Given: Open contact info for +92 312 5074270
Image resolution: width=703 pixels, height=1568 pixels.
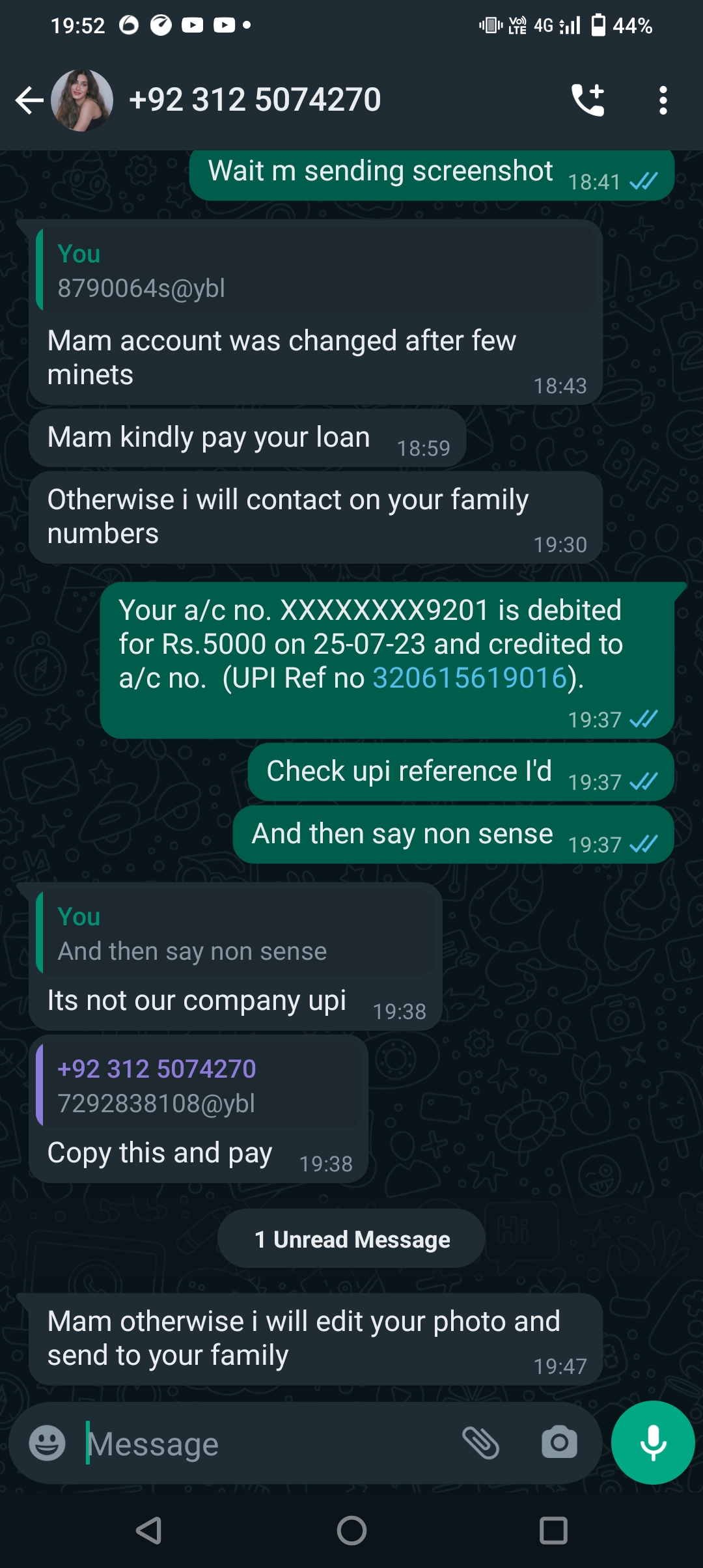Looking at the screenshot, I should [x=255, y=100].
